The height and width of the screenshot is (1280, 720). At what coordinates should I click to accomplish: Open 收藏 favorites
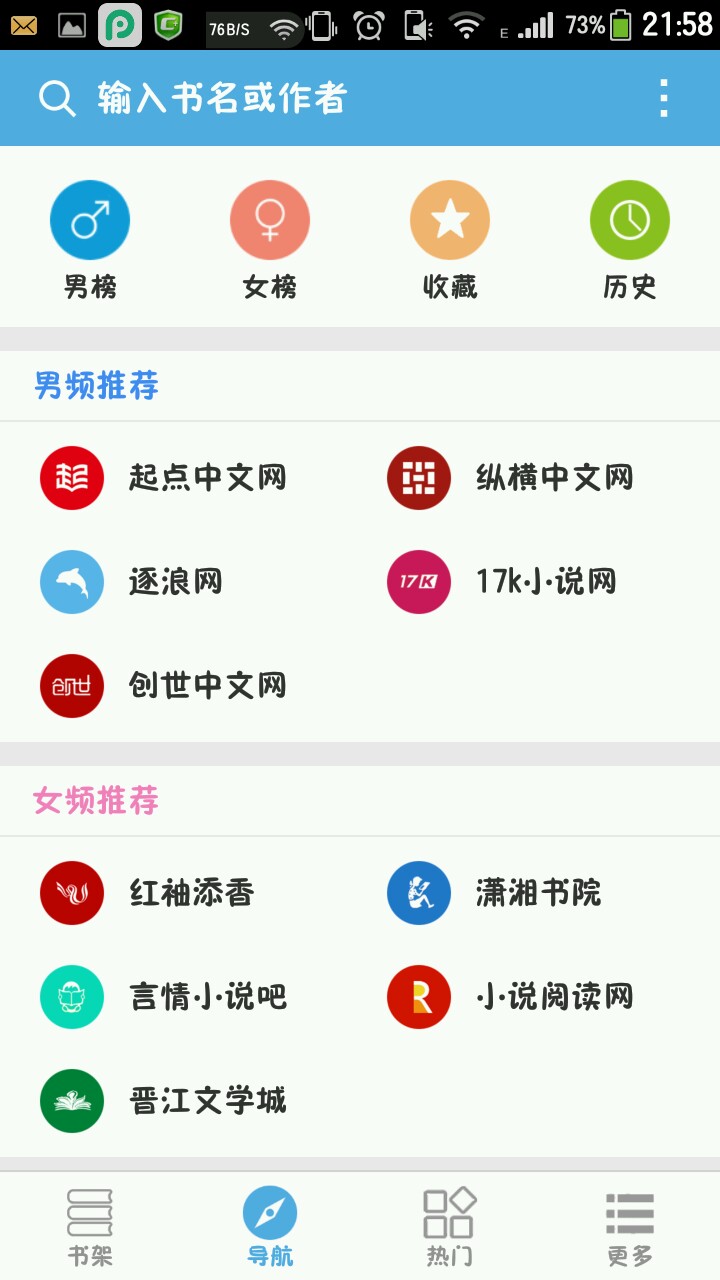(450, 240)
